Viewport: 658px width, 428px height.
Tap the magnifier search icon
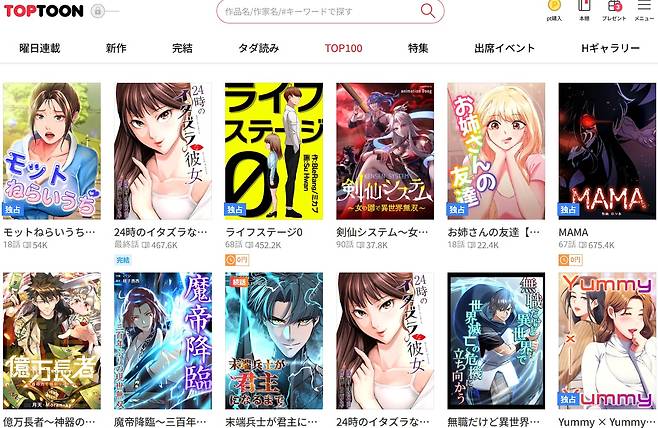pyautogui.click(x=428, y=11)
